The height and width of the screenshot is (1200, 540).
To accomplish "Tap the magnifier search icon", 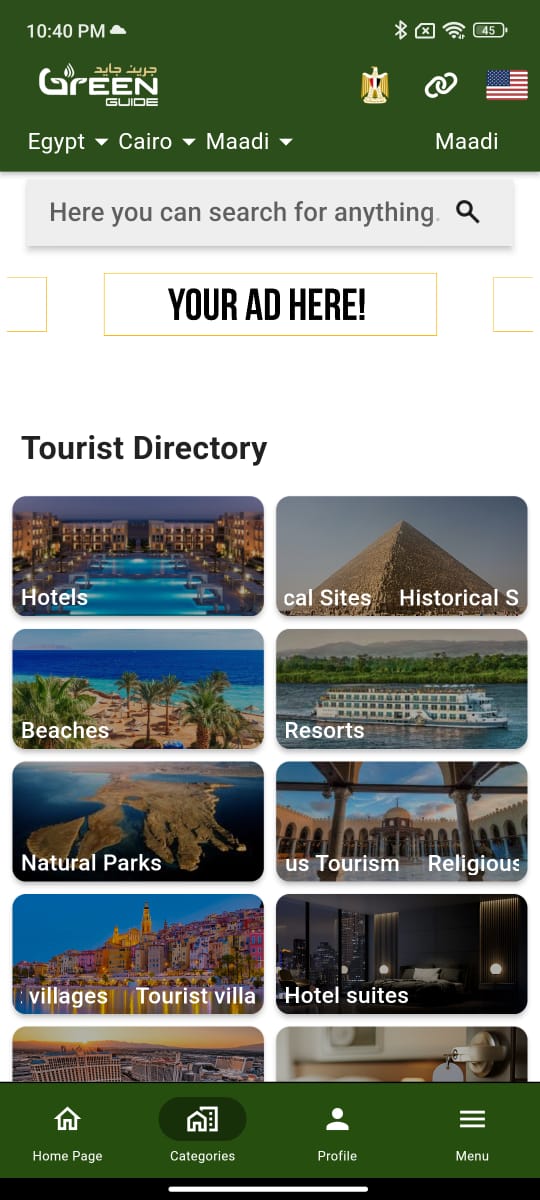I will [468, 211].
